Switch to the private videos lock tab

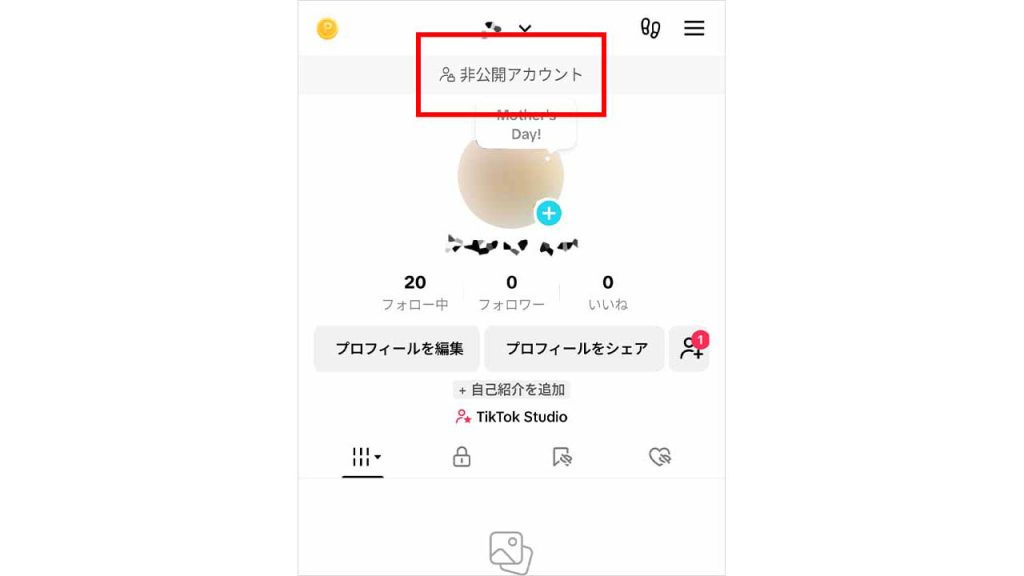461,458
